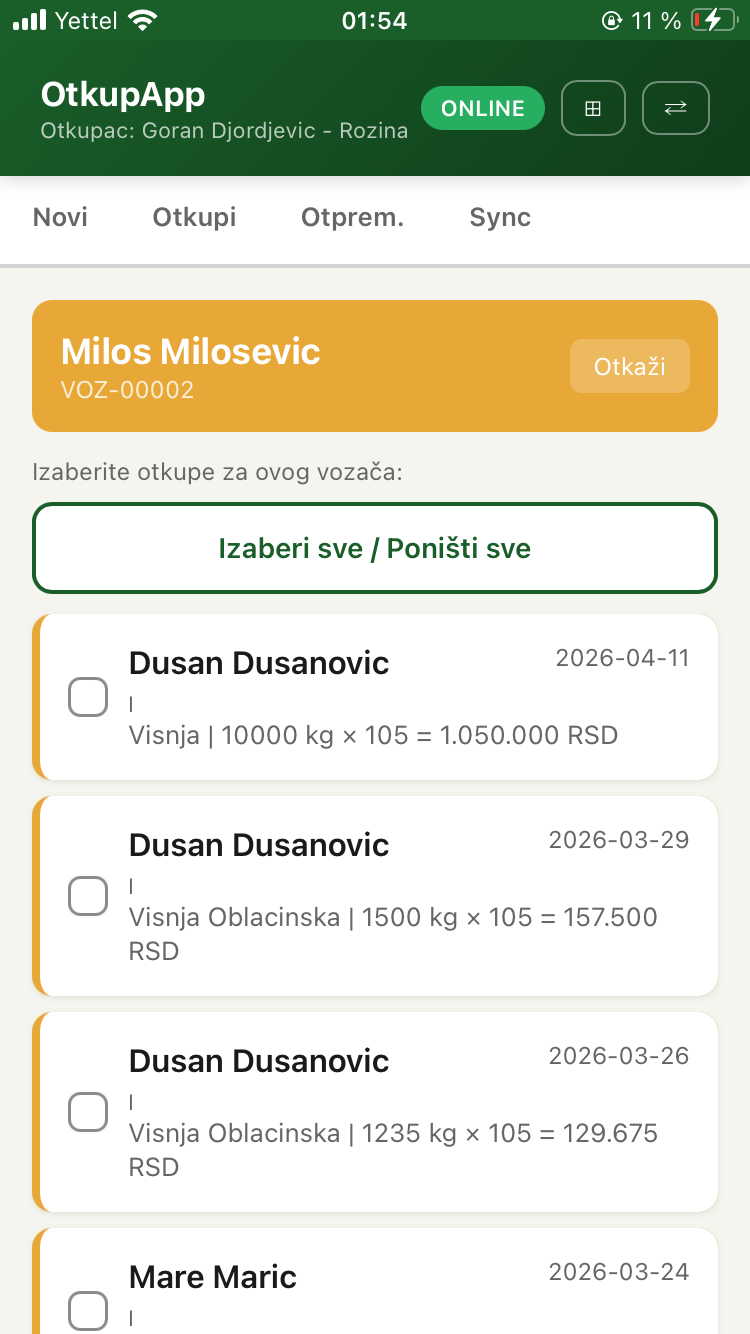Tap the Otkupac: Goran Djordjevic subtitle
This screenshot has width=750, height=1334.
pos(224,130)
